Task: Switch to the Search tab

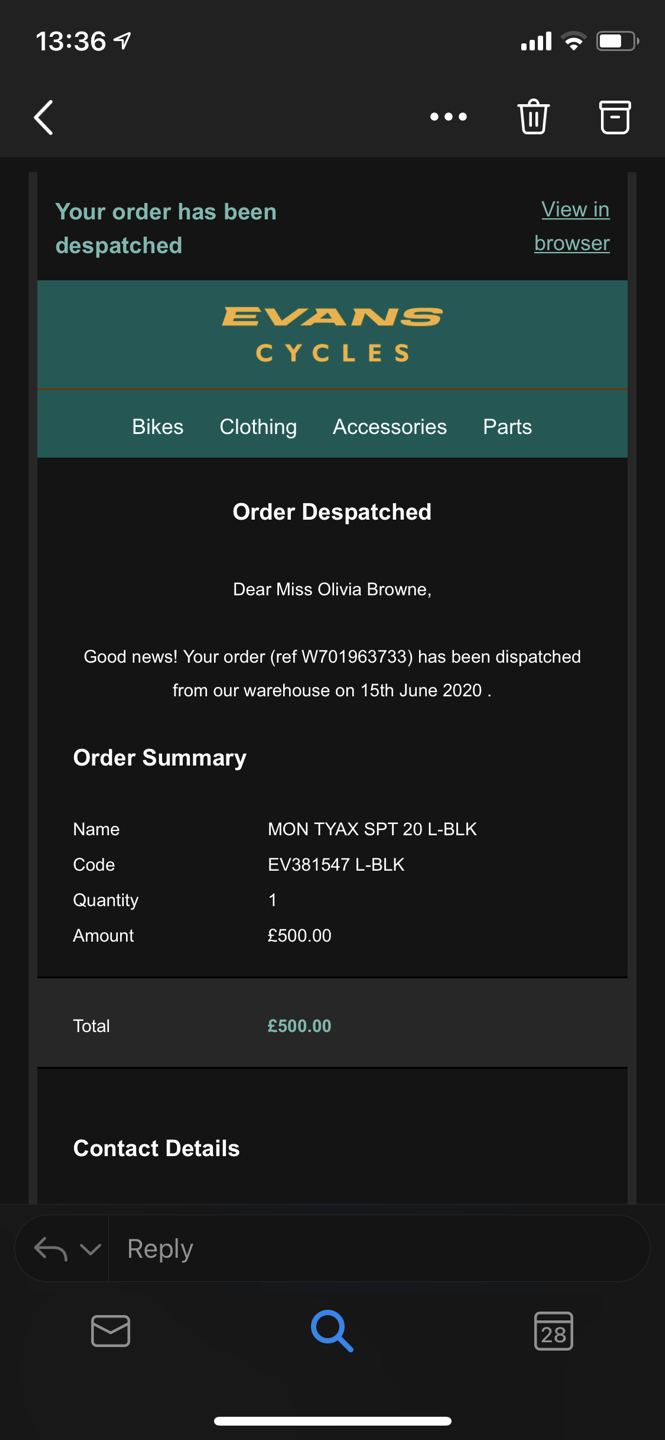Action: (332, 1331)
